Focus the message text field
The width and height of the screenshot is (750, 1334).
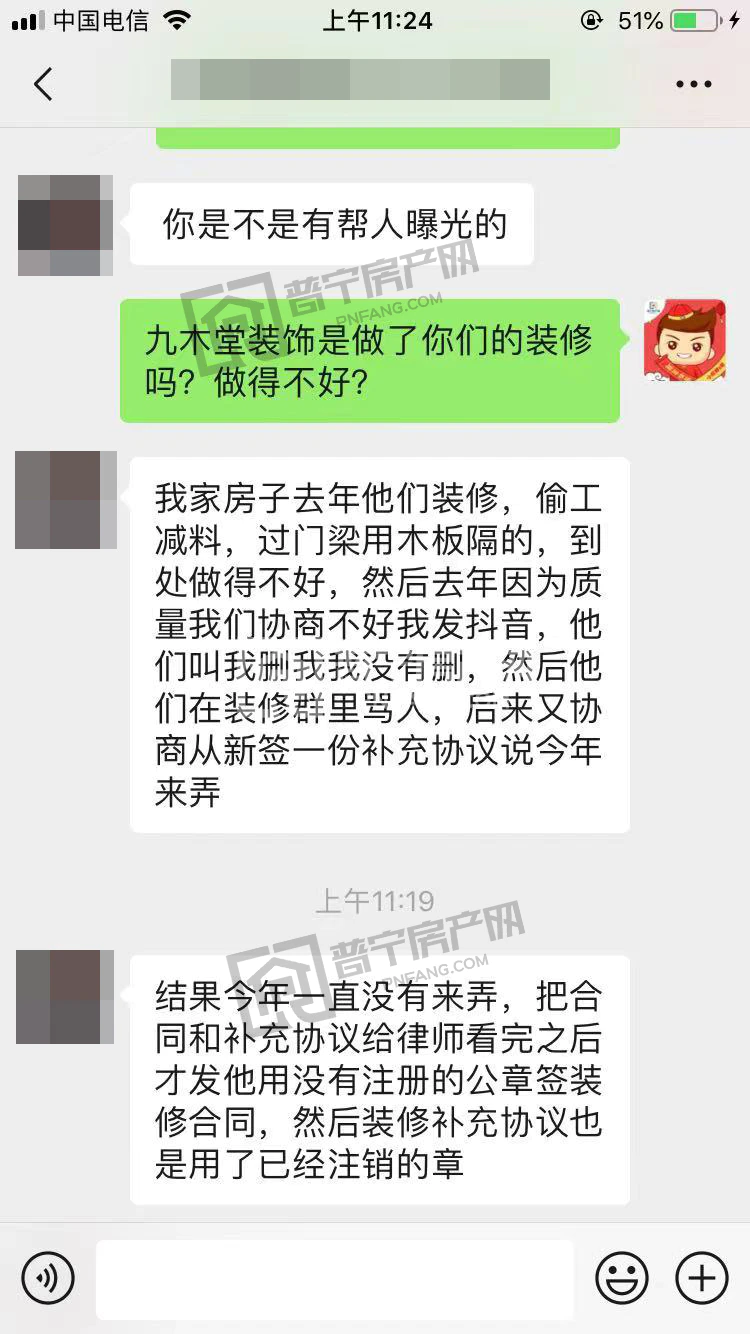tap(334, 1279)
